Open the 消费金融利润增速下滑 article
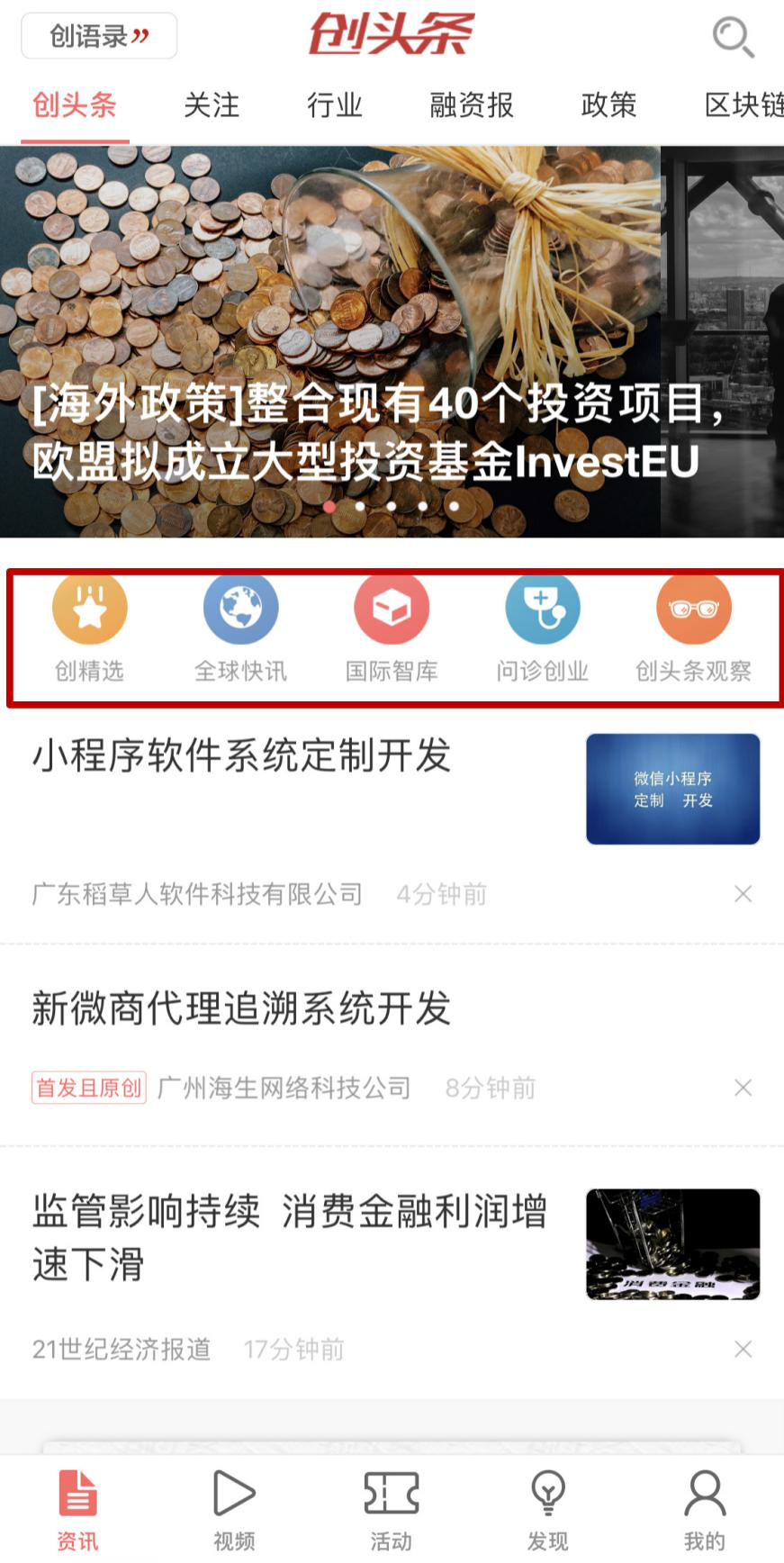 pyautogui.click(x=289, y=1237)
